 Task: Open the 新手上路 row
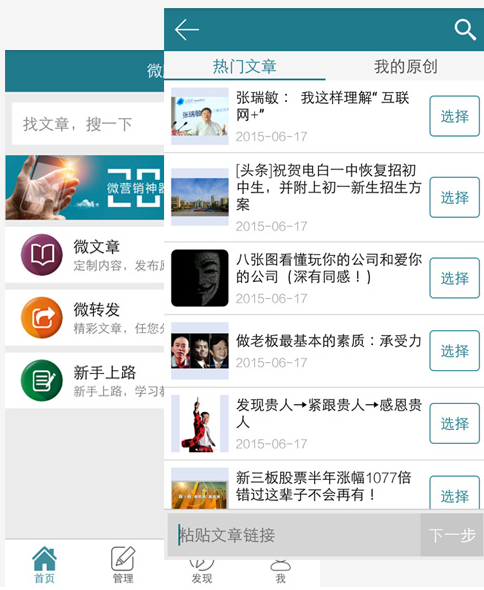[x=85, y=380]
